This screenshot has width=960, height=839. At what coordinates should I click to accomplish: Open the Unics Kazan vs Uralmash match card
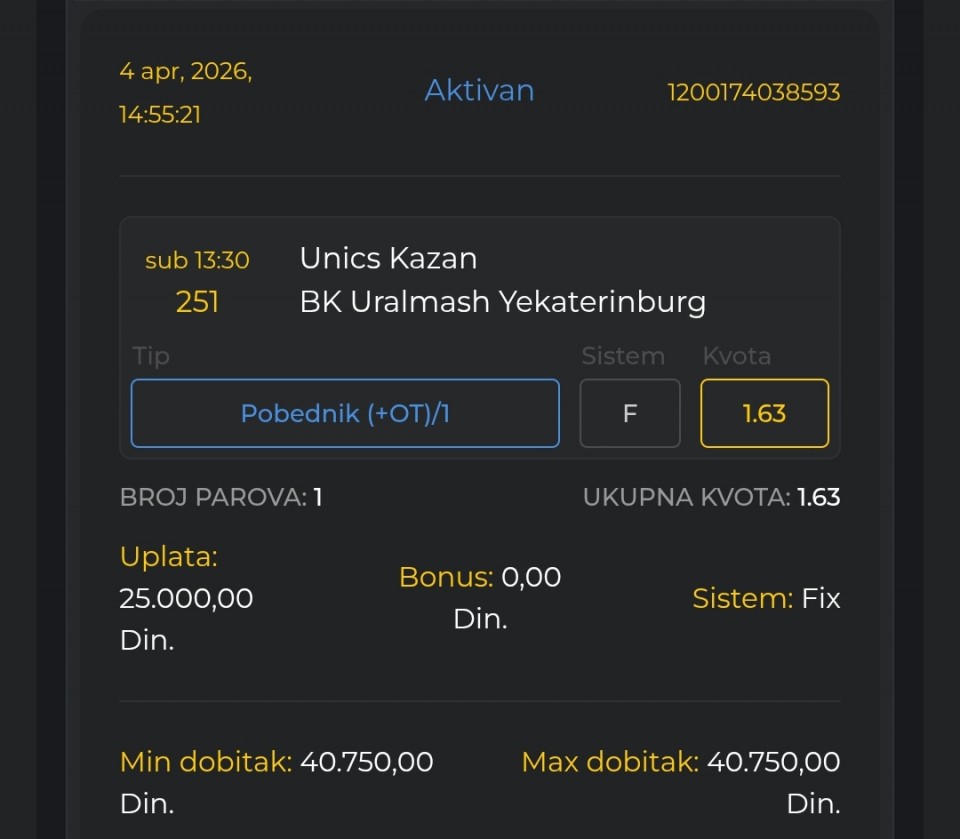(502, 280)
